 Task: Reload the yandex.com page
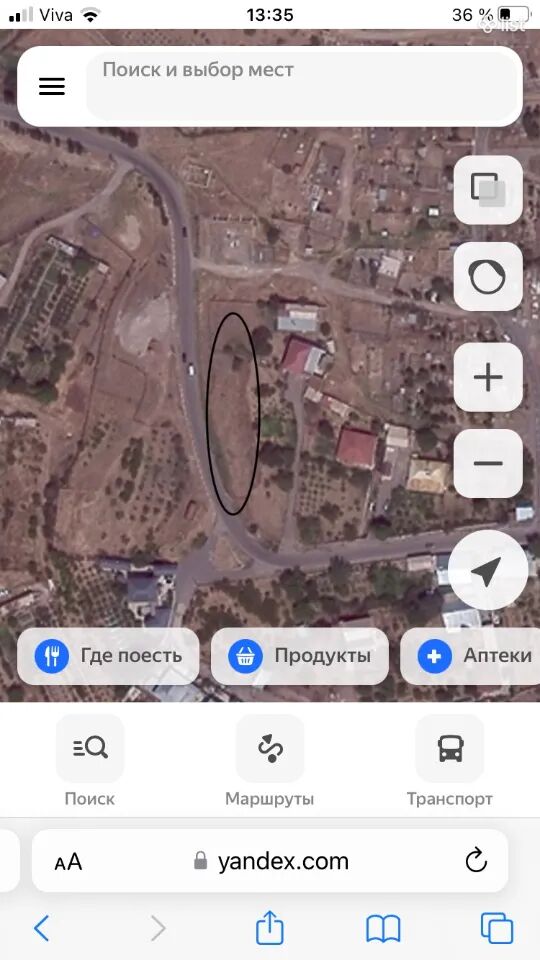(476, 861)
